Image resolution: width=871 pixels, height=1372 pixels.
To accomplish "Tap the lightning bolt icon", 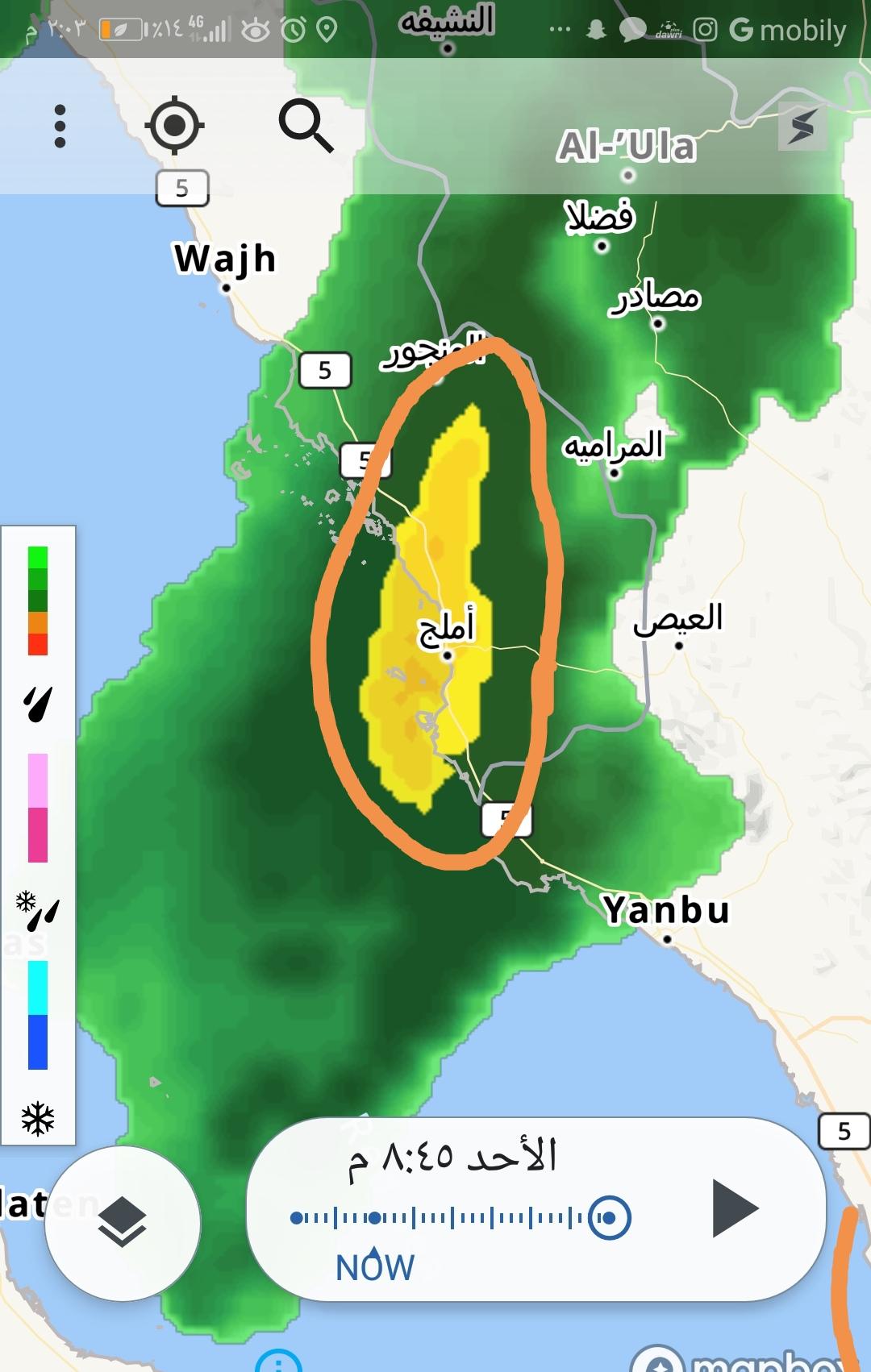I will pyautogui.click(x=802, y=127).
